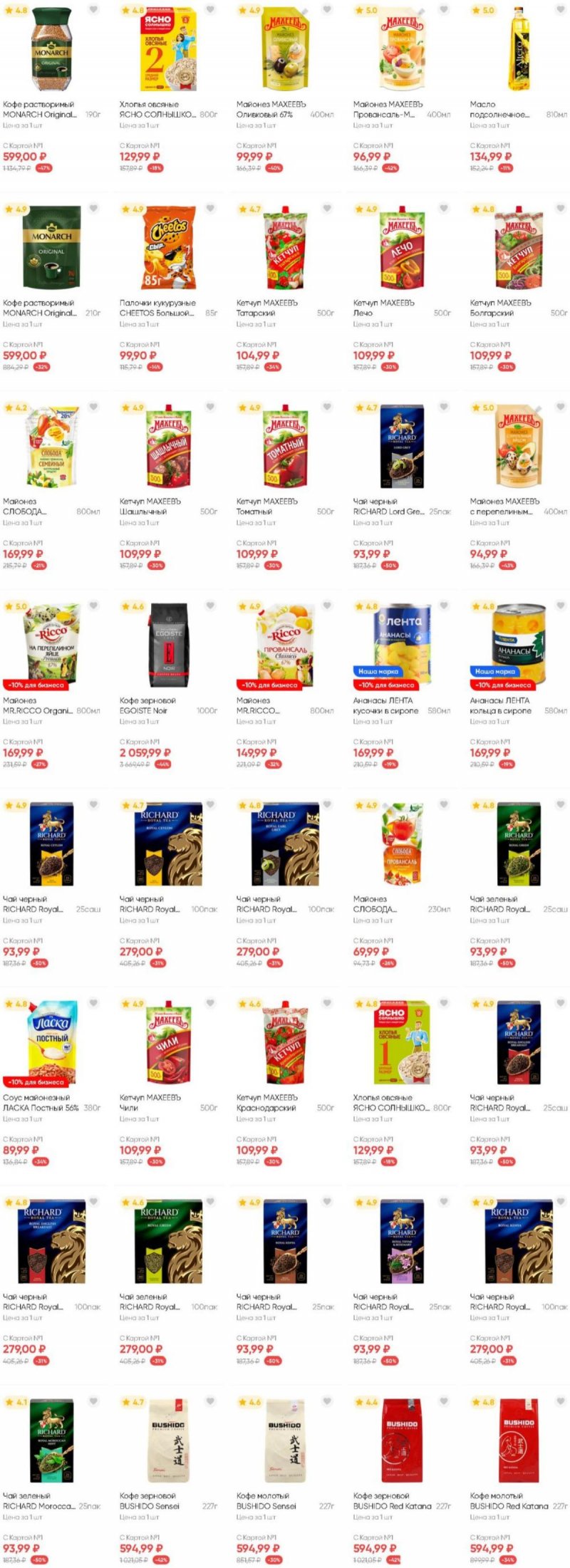Image resolution: width=570 pixels, height=1568 pixels.
Task: Open Кофе зерновой EGOISTE Noir card
Action: [168, 646]
